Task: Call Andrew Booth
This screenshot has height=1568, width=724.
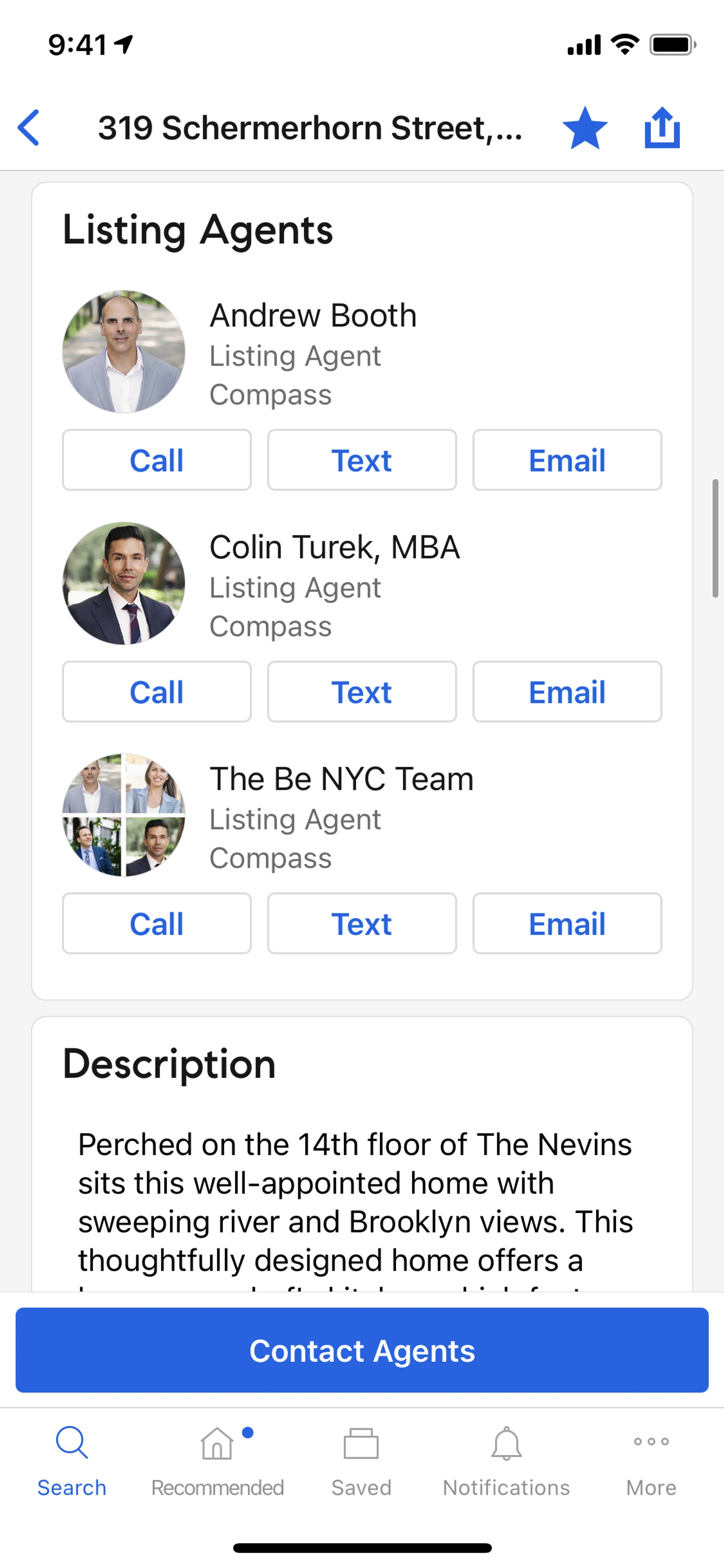Action: [x=156, y=460]
